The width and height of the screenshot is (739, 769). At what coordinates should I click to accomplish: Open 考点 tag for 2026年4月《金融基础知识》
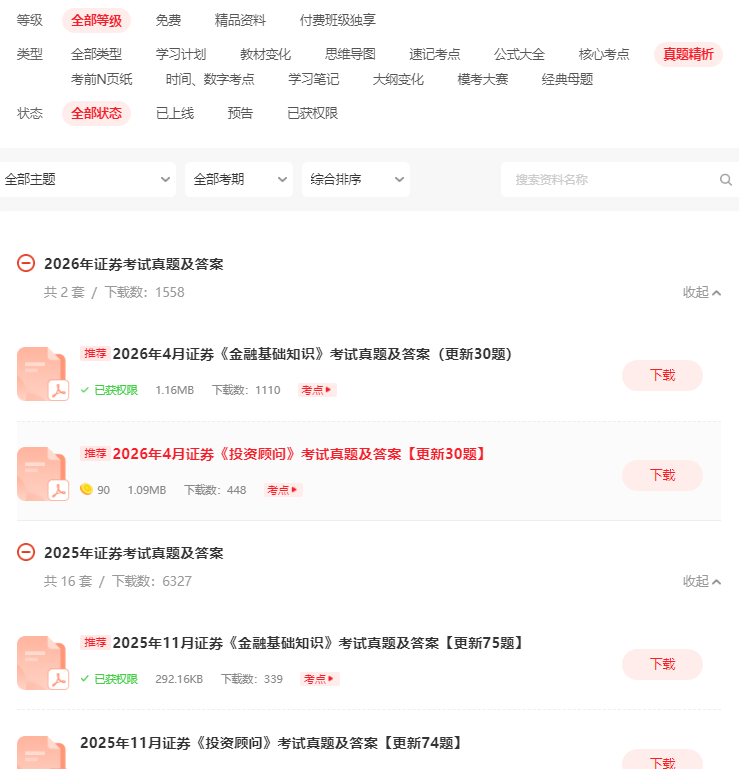[x=317, y=390]
